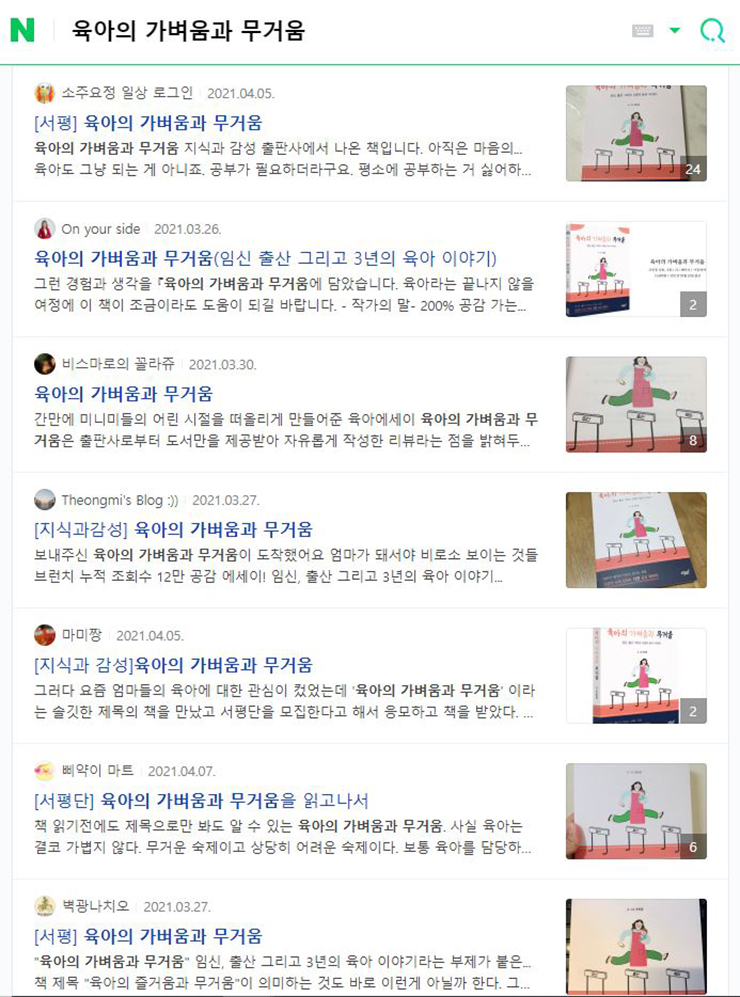View On your side post thumbnail
Screen dimensions: 740x997
coord(636,269)
